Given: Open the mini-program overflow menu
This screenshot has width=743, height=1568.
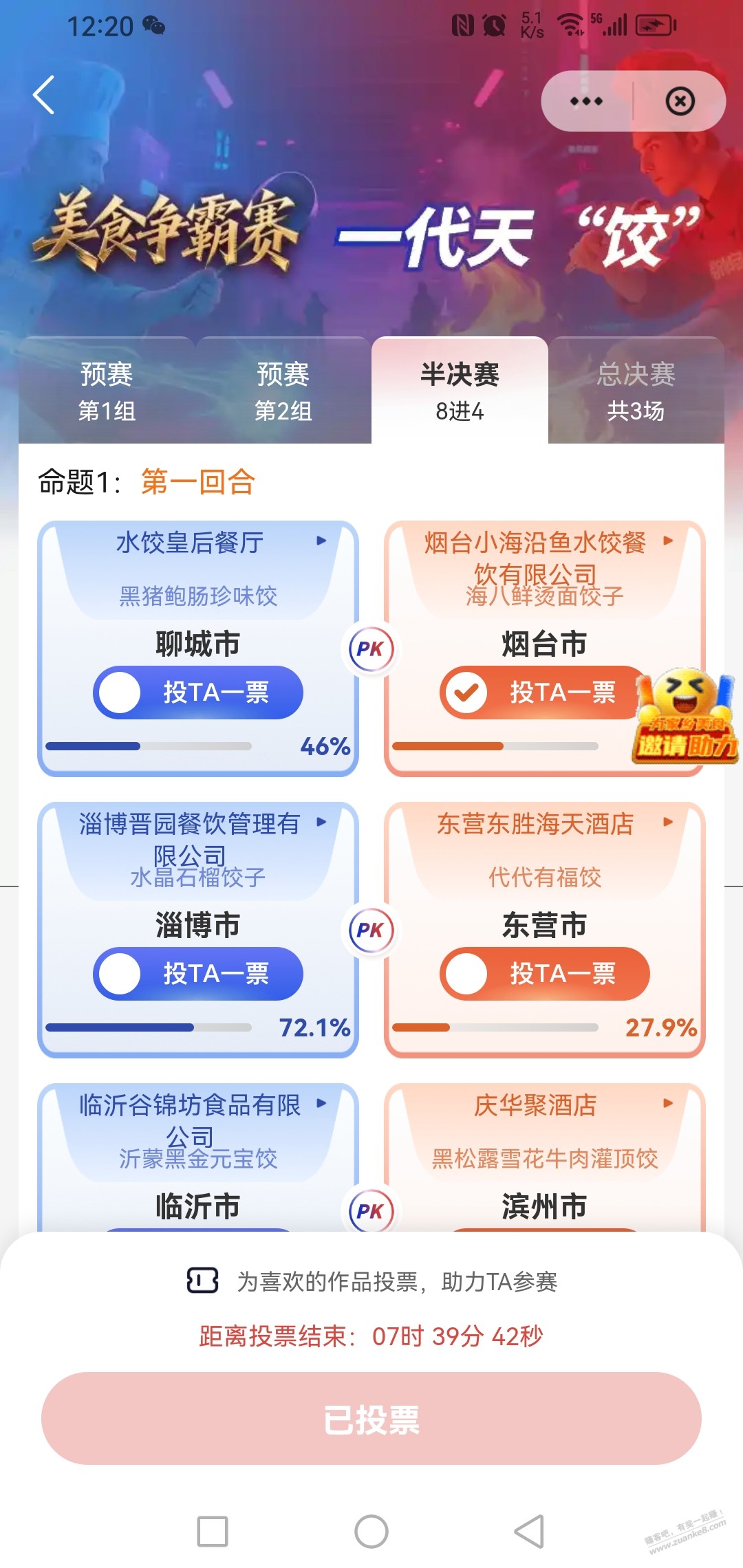Looking at the screenshot, I should coord(586,102).
